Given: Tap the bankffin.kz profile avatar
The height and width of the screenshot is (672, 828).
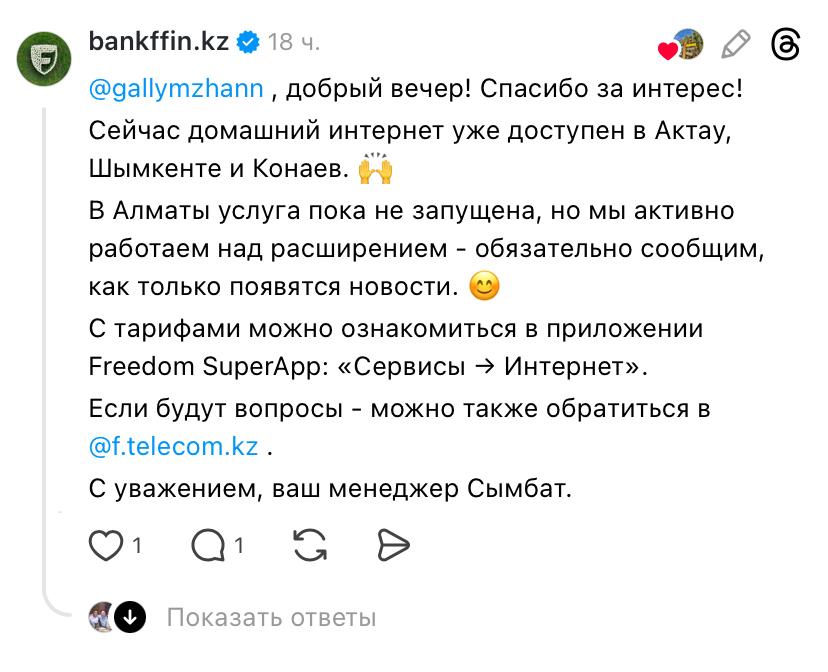Looking at the screenshot, I should [x=46, y=60].
